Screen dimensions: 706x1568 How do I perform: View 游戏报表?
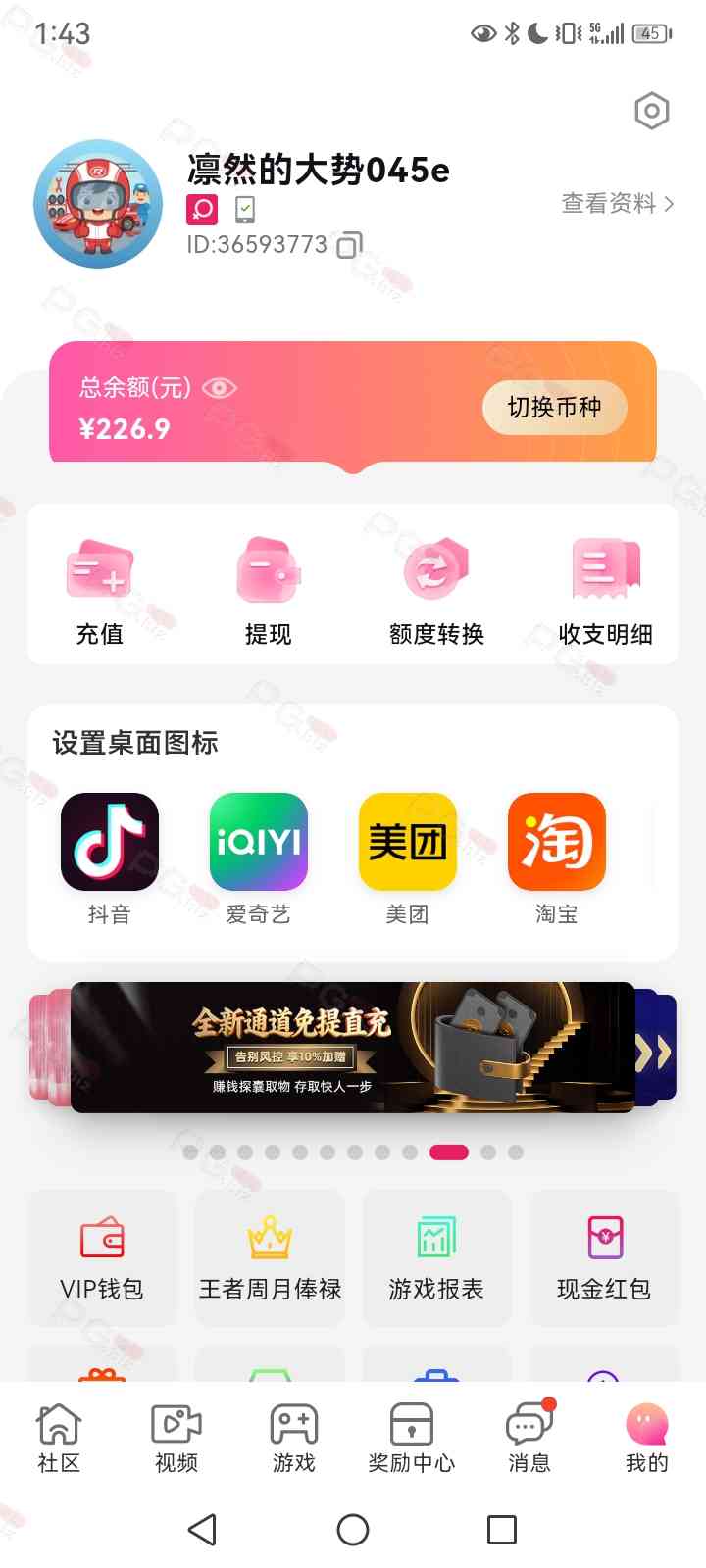[x=436, y=1258]
